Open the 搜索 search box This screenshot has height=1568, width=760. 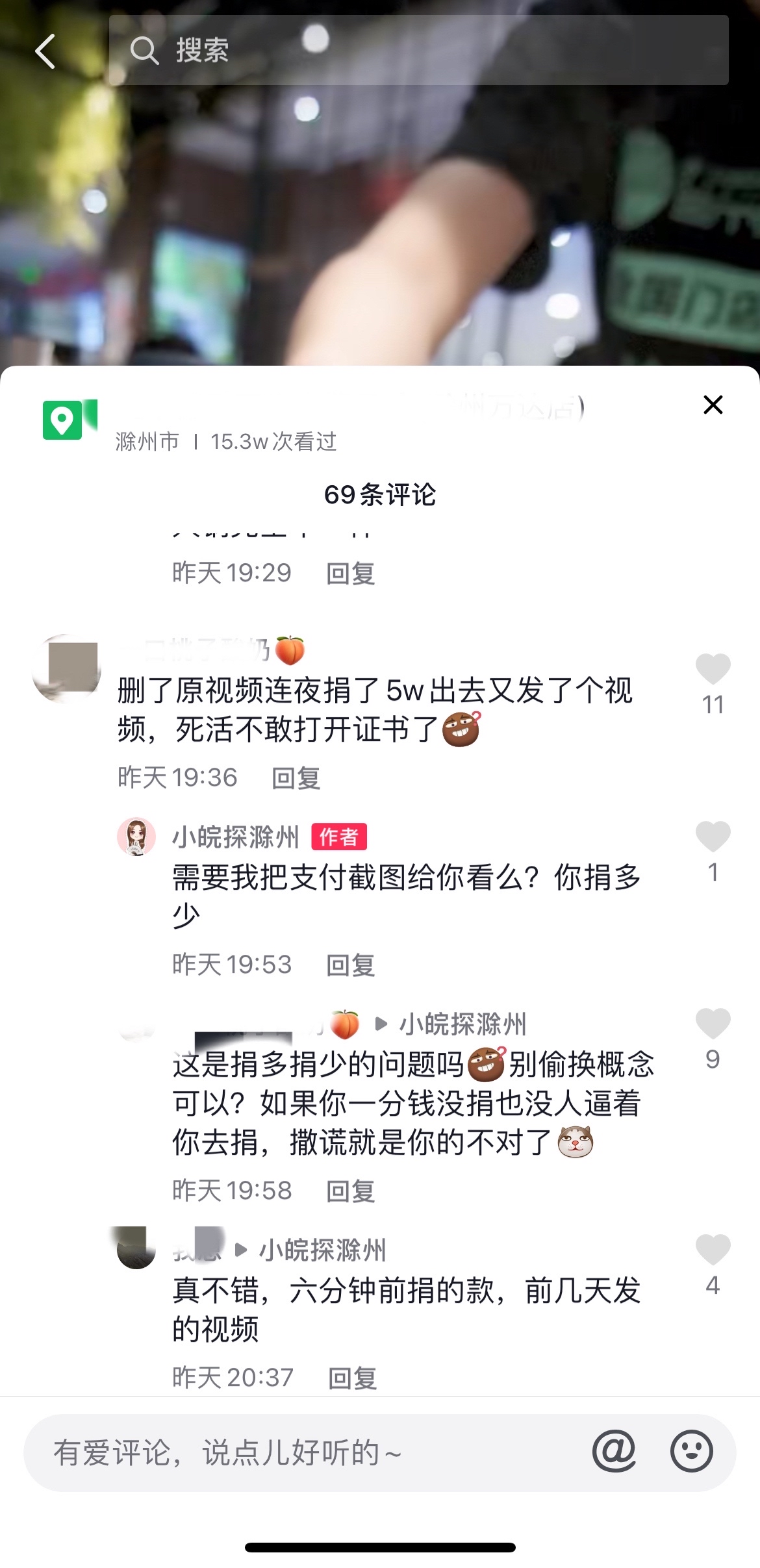click(418, 50)
